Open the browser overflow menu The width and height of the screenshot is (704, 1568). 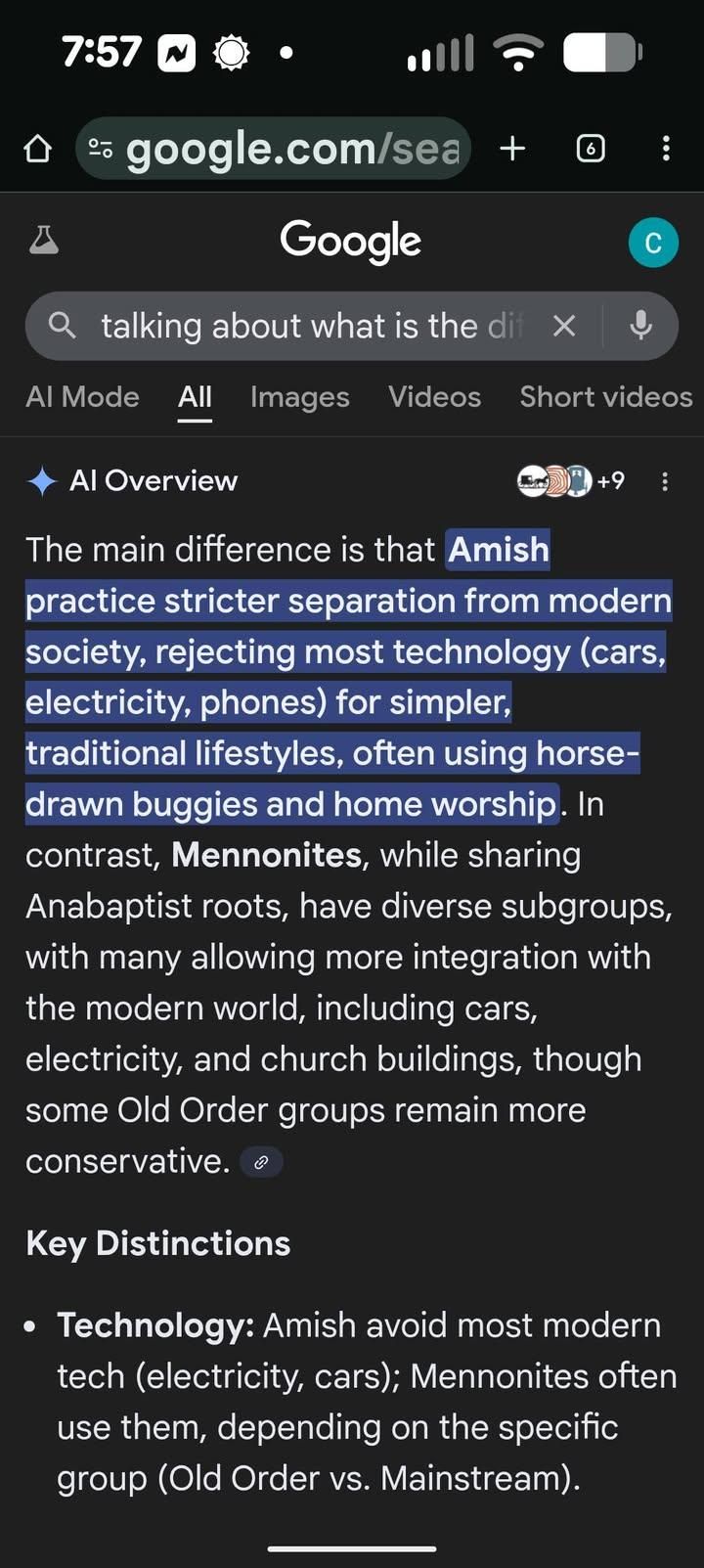click(666, 149)
